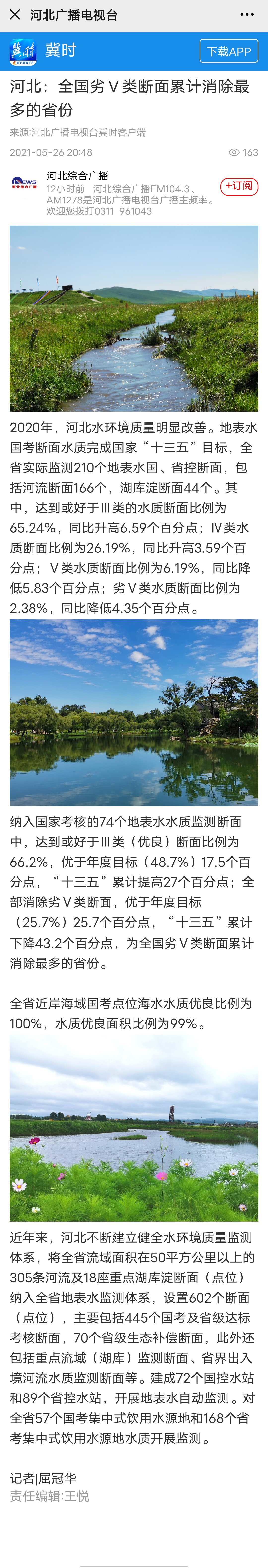Image resolution: width=268 pixels, height=1568 pixels.
Task: Open the three-dot overflow menu
Action: pyautogui.click(x=247, y=15)
